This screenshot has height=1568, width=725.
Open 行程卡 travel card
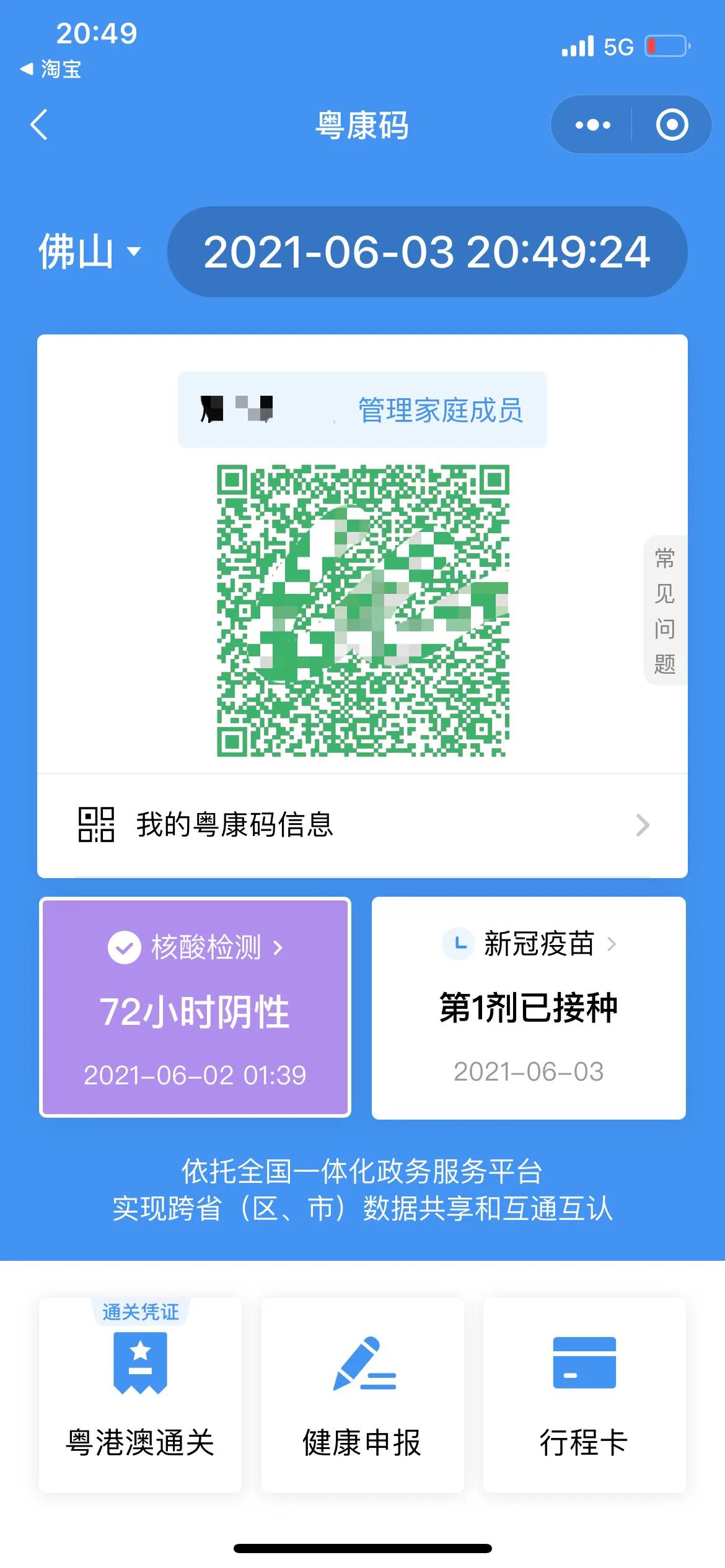[x=584, y=1395]
